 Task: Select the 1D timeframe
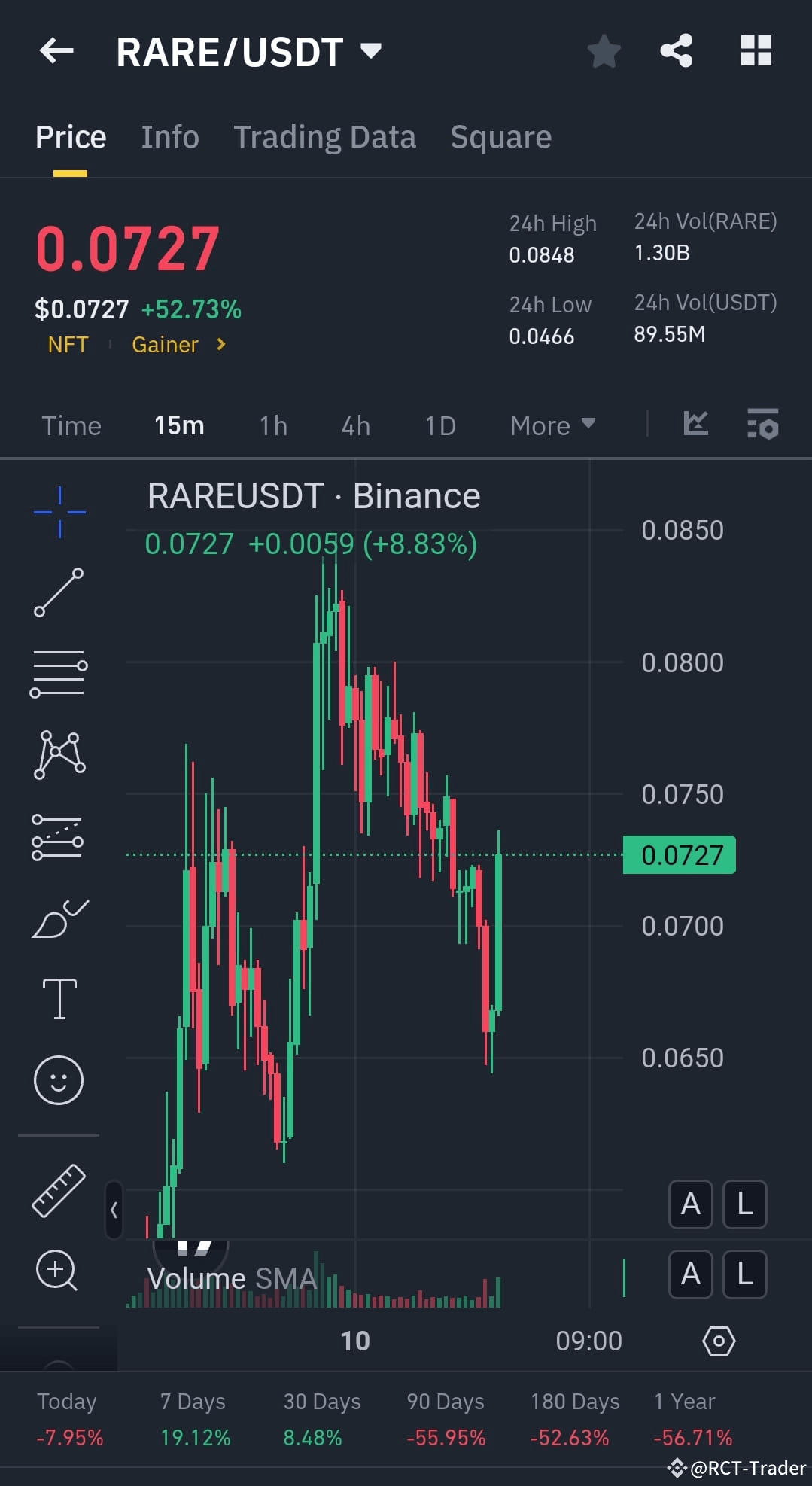pyautogui.click(x=439, y=425)
